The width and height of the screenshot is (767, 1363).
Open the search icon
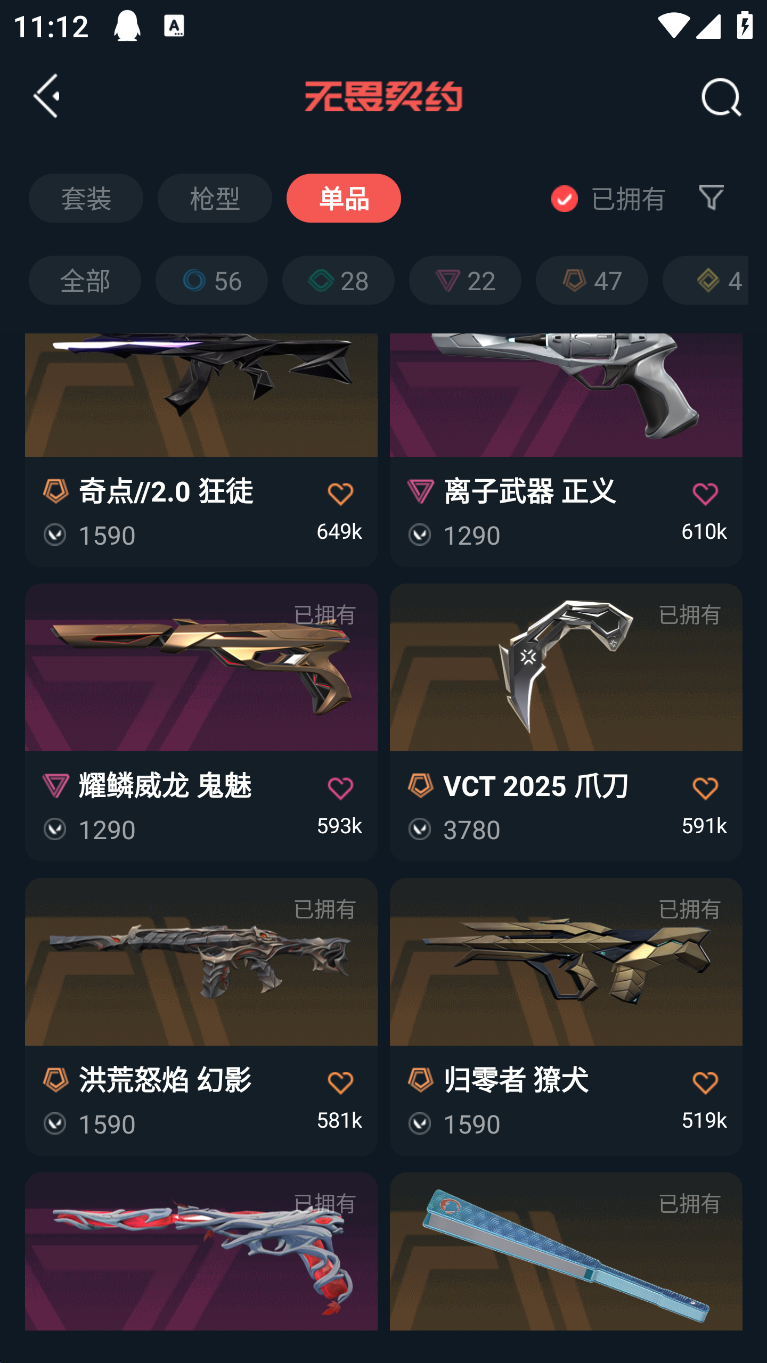coord(720,97)
